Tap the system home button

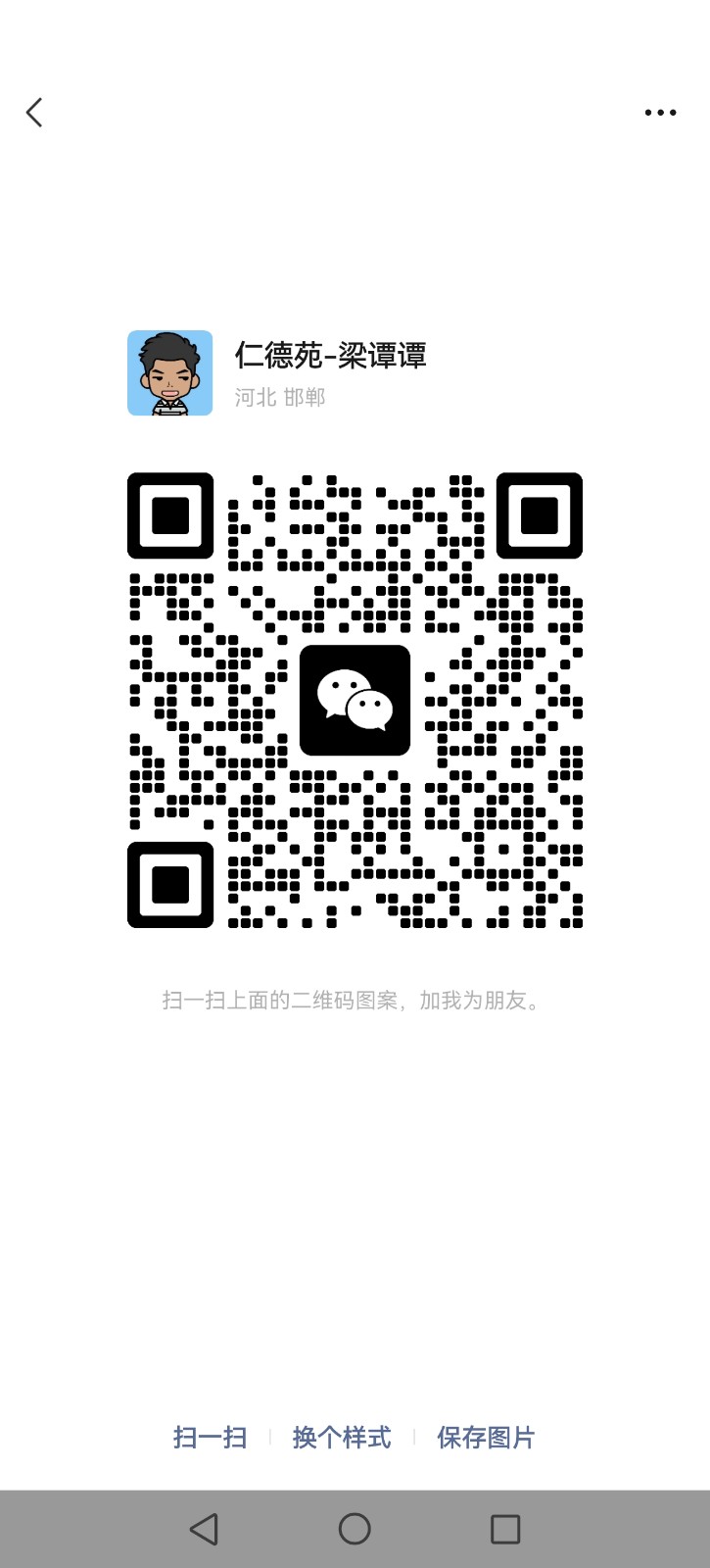tap(355, 1529)
